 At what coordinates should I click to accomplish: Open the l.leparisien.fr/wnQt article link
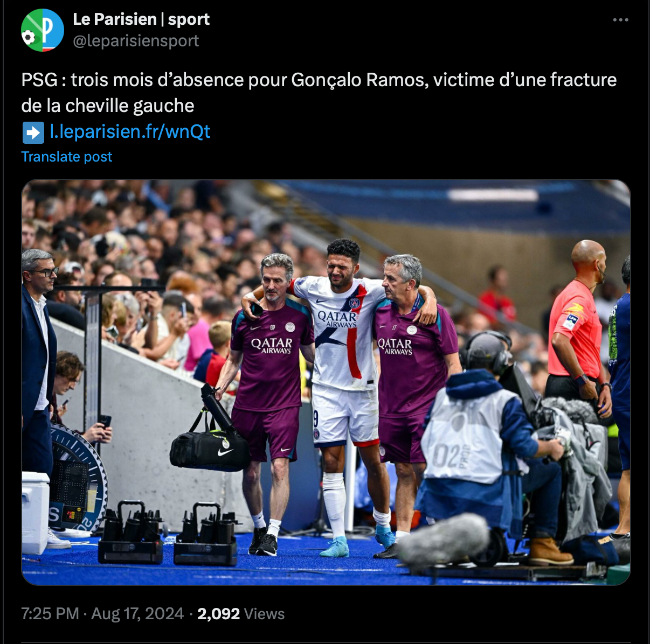coord(130,132)
